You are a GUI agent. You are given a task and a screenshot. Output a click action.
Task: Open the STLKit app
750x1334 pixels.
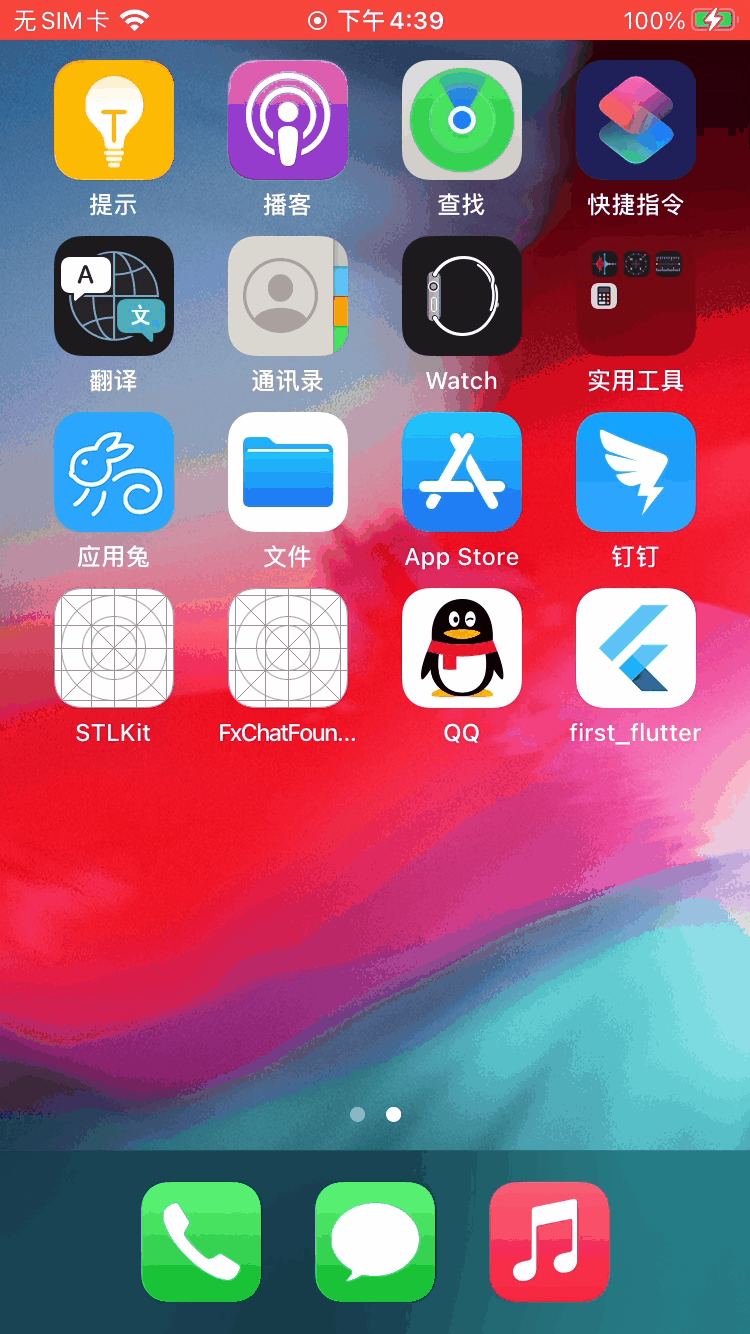114,648
